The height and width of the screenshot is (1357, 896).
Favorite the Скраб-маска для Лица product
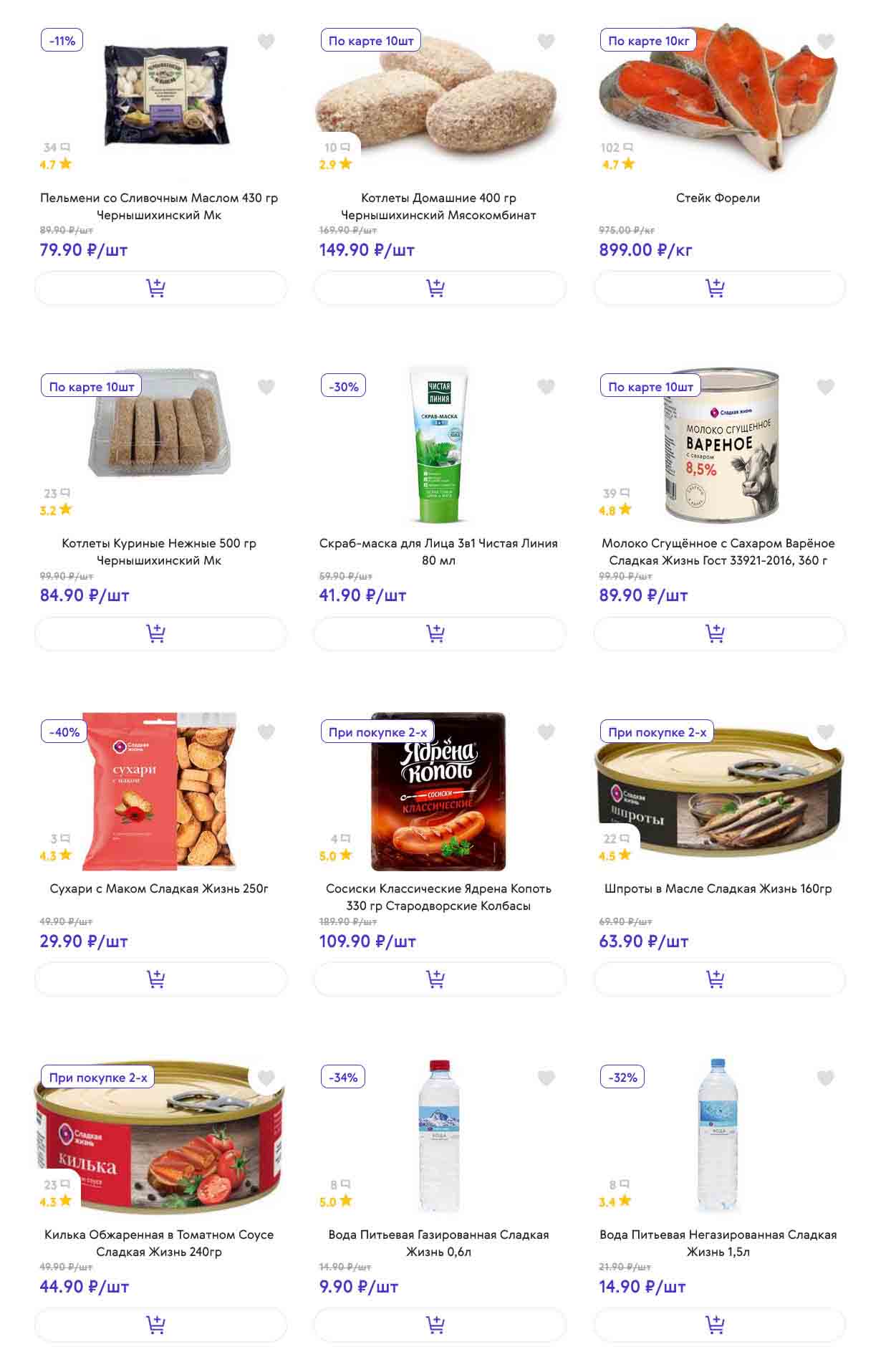tap(546, 387)
